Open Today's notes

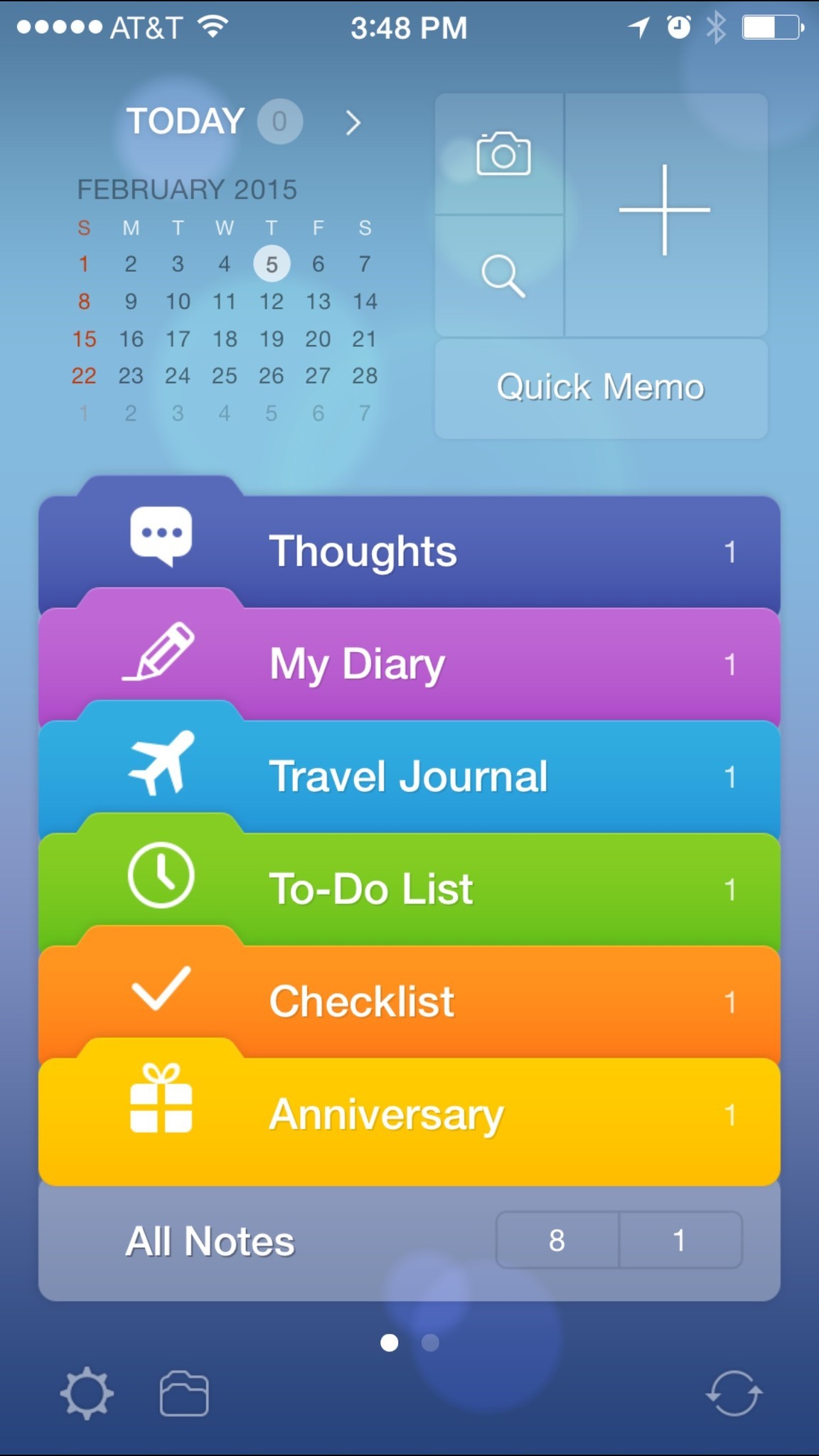pyautogui.click(x=186, y=122)
